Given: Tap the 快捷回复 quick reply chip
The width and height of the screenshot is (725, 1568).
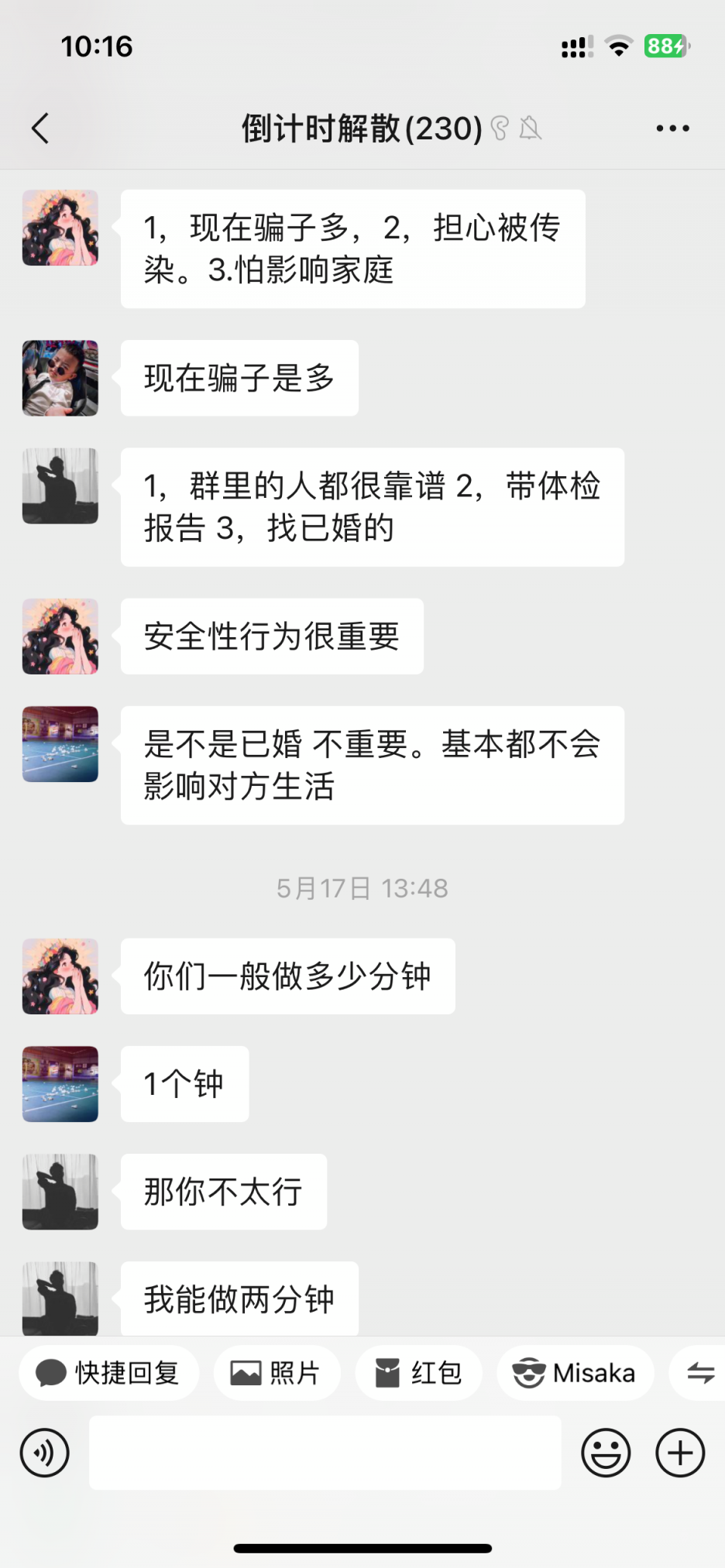Looking at the screenshot, I should [x=108, y=1373].
